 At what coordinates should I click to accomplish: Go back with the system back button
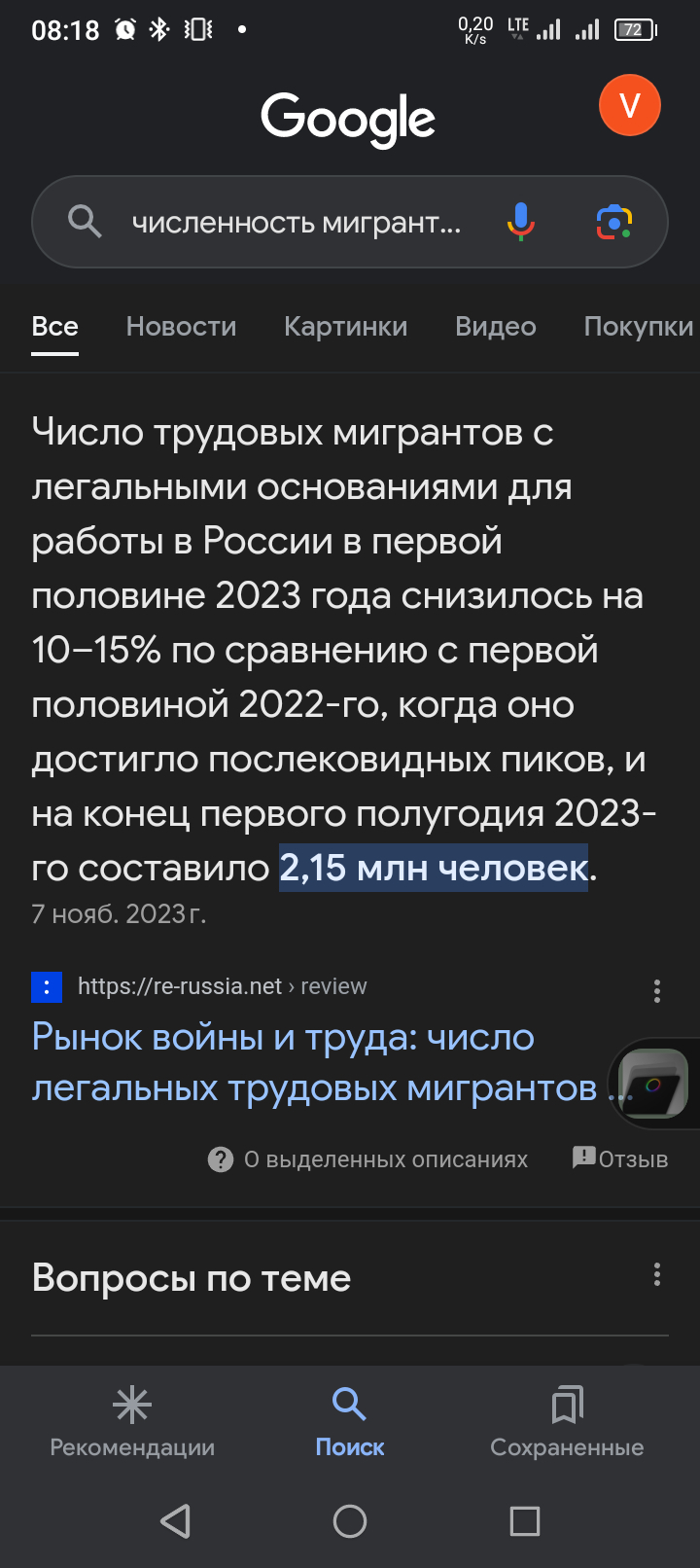[175, 1520]
